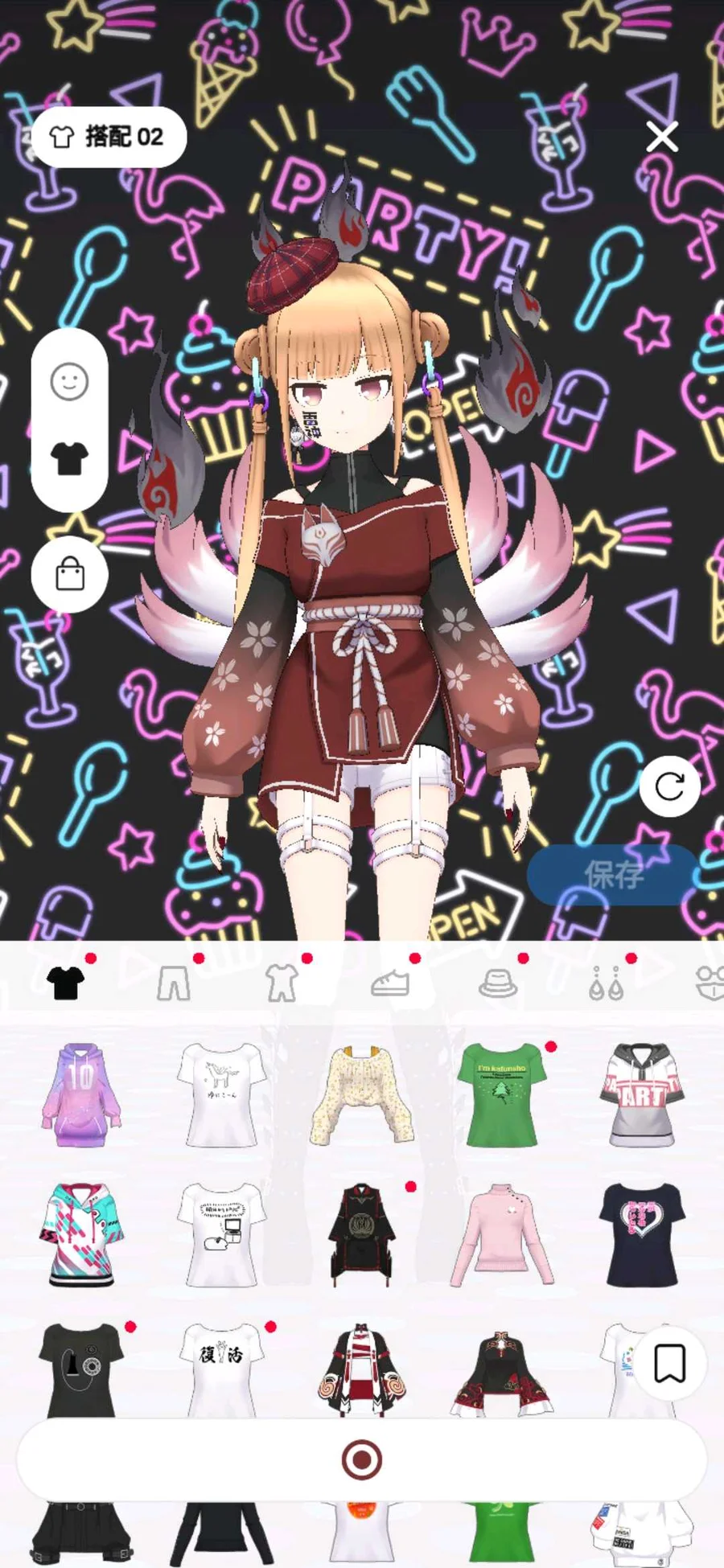Reset avatar with the refresh icon

[x=669, y=786]
